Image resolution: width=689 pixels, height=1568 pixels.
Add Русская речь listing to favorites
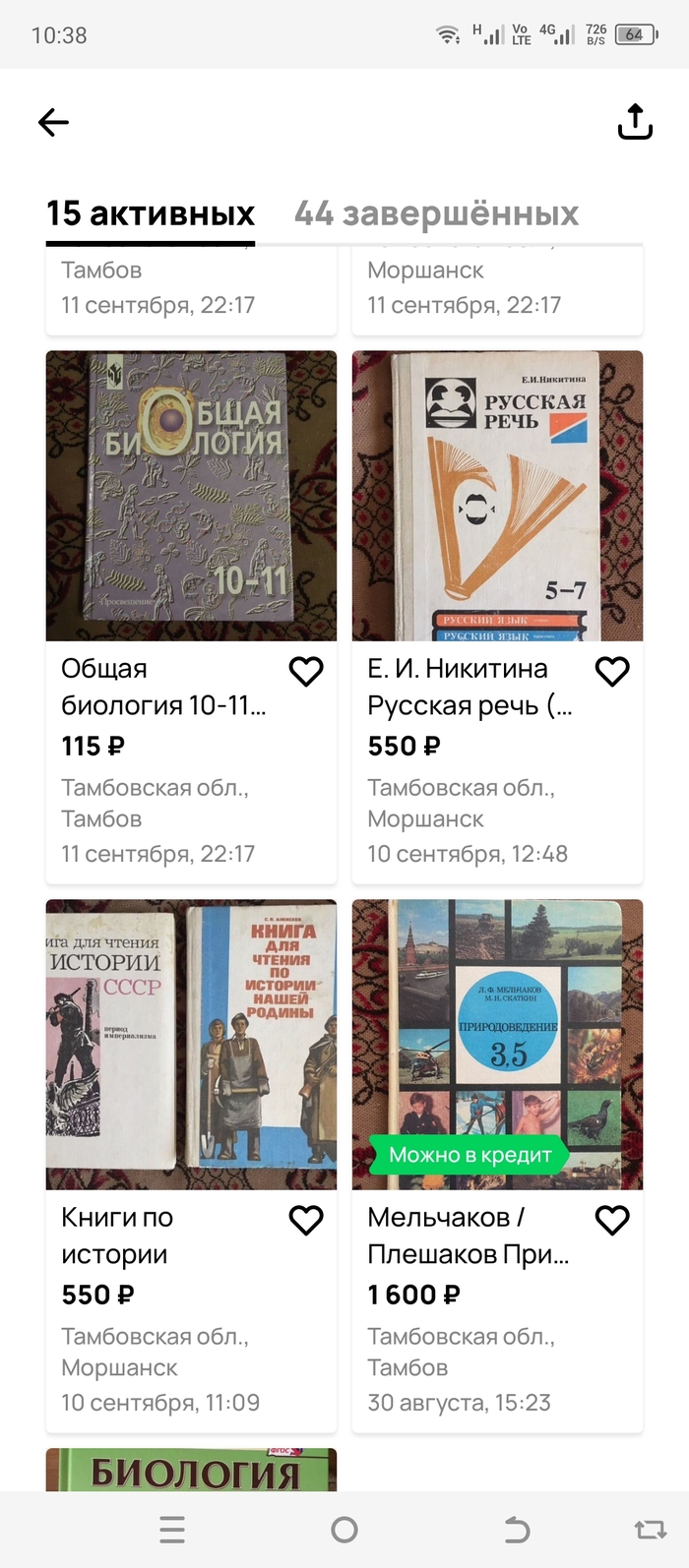[x=612, y=671]
